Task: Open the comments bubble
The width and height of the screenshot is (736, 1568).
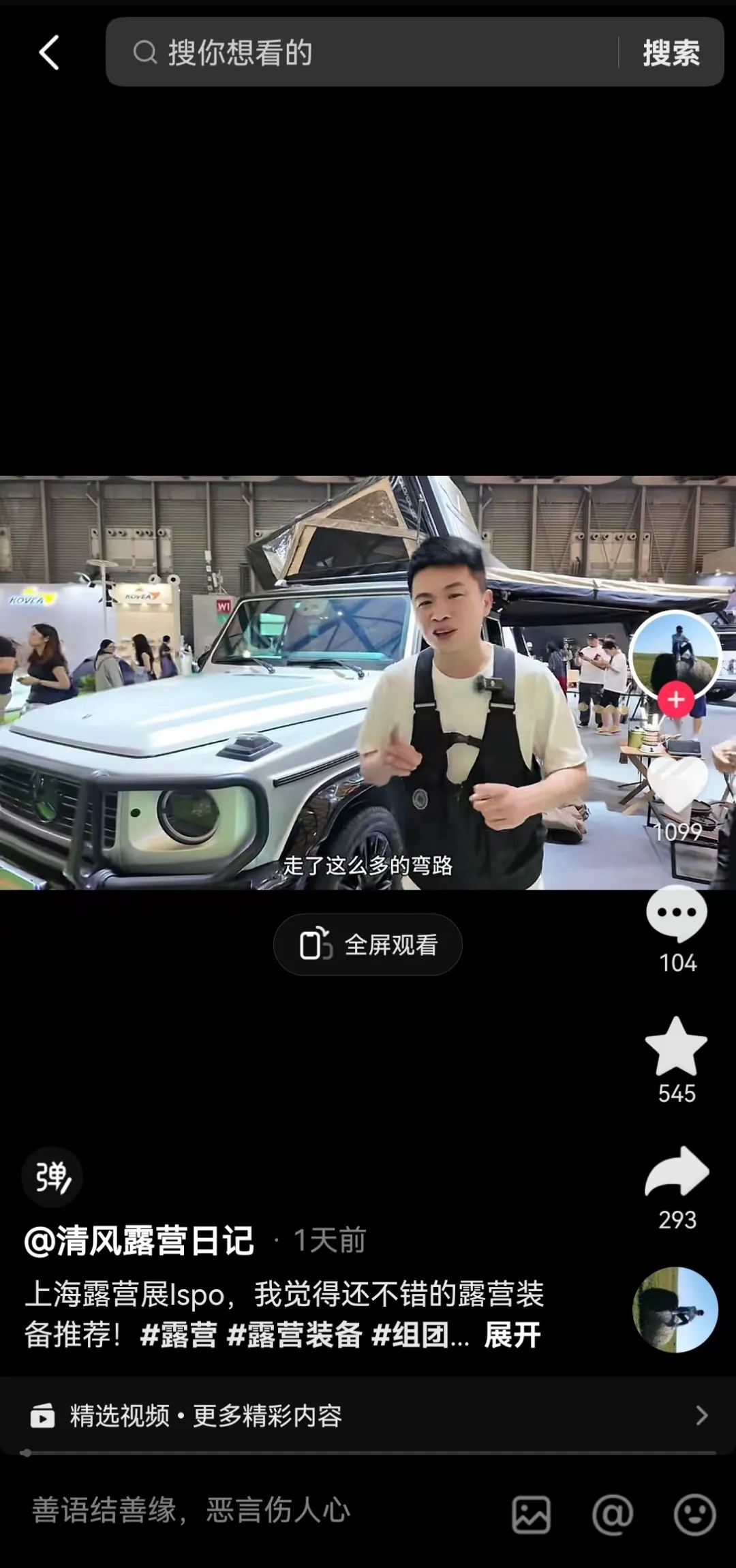Action: (x=677, y=914)
